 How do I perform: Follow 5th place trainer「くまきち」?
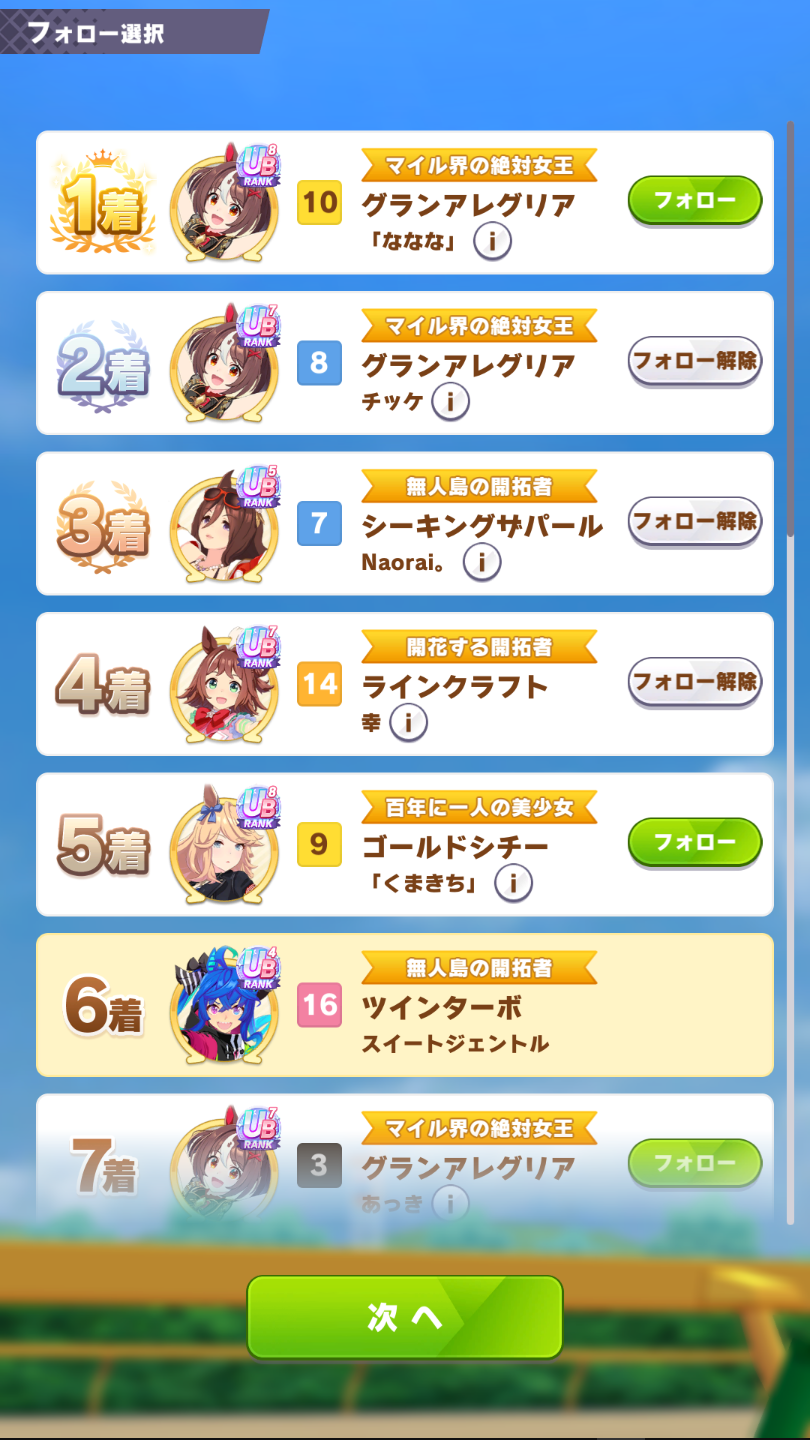coord(694,842)
